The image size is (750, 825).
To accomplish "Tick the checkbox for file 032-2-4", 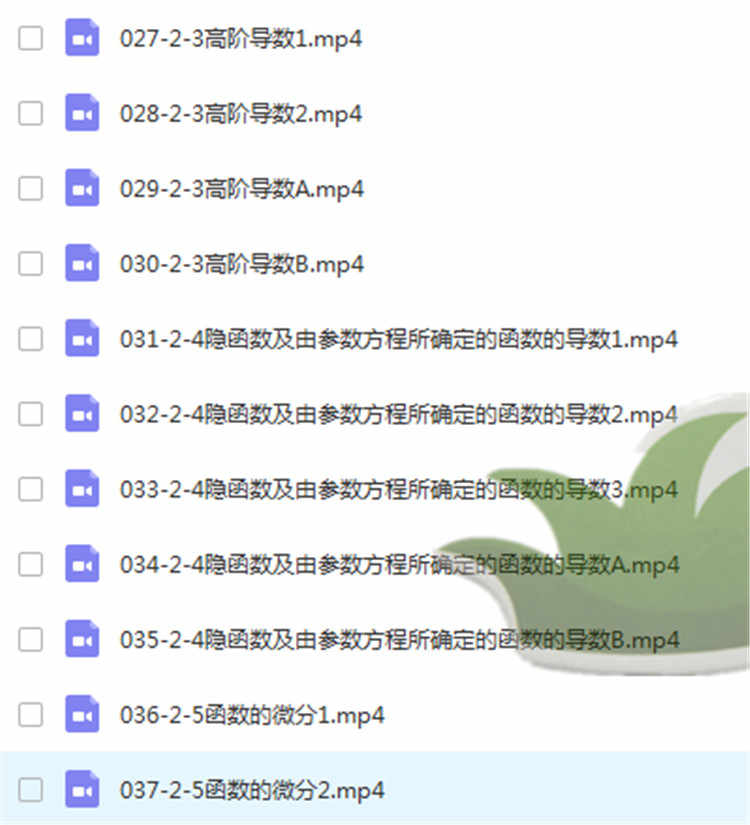I will pos(31,414).
